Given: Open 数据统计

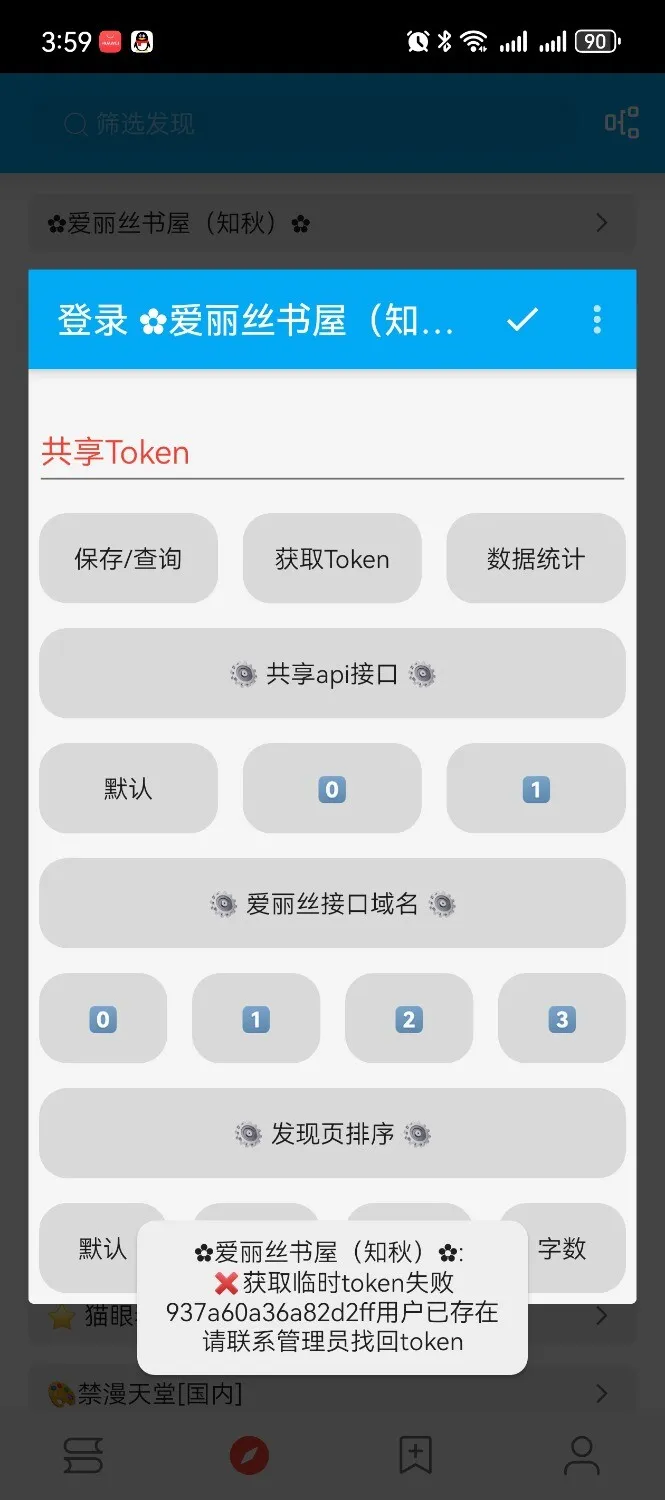Looking at the screenshot, I should [536, 559].
